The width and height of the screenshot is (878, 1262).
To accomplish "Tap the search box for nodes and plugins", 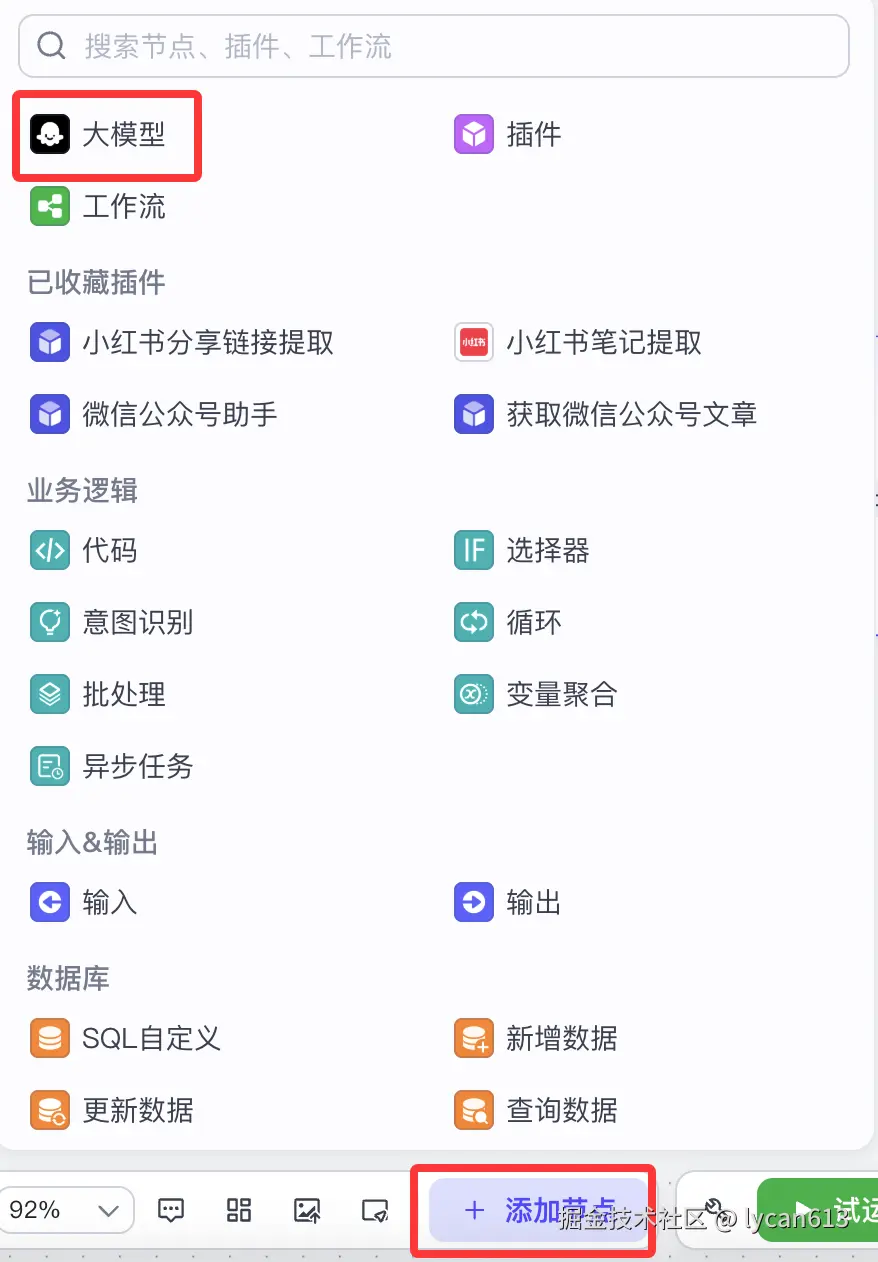I will 433,46.
